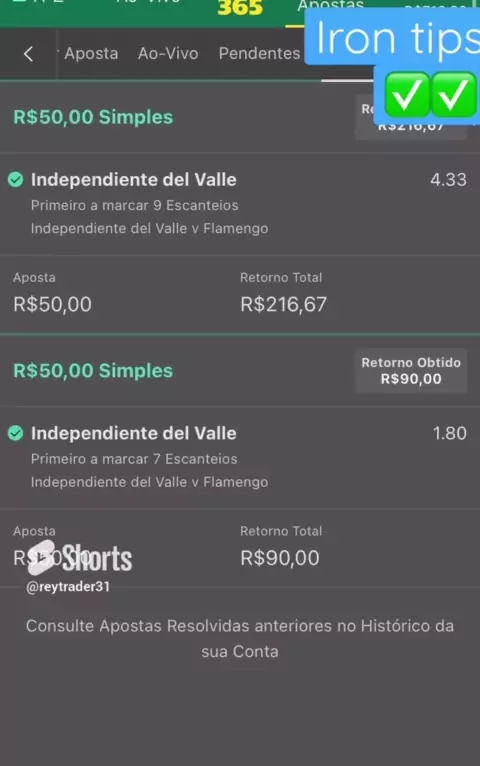The height and width of the screenshot is (766, 480).
Task: Switch to the Ao-Vivo tab
Action: [168, 53]
